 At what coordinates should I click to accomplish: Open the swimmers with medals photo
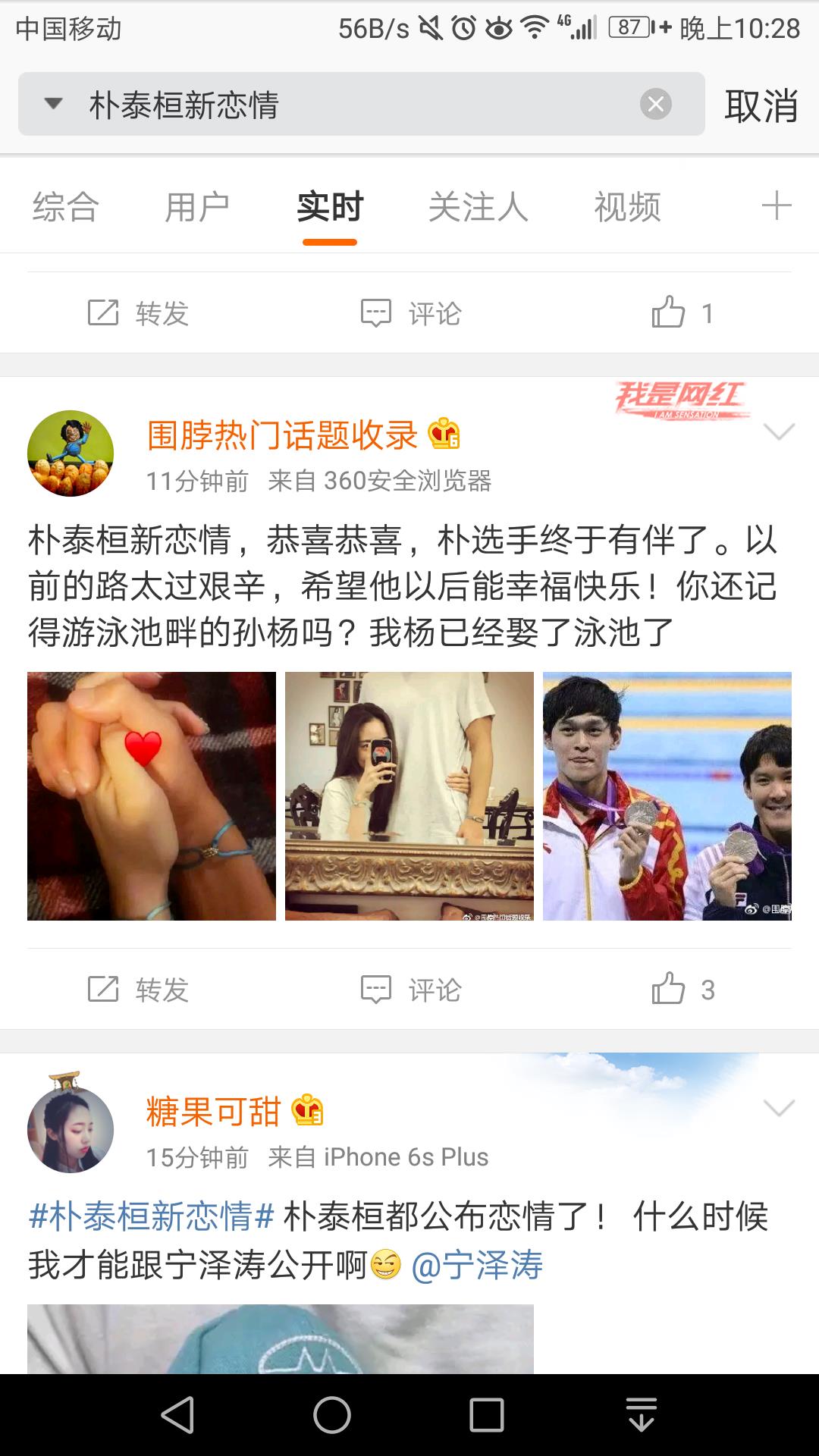667,796
